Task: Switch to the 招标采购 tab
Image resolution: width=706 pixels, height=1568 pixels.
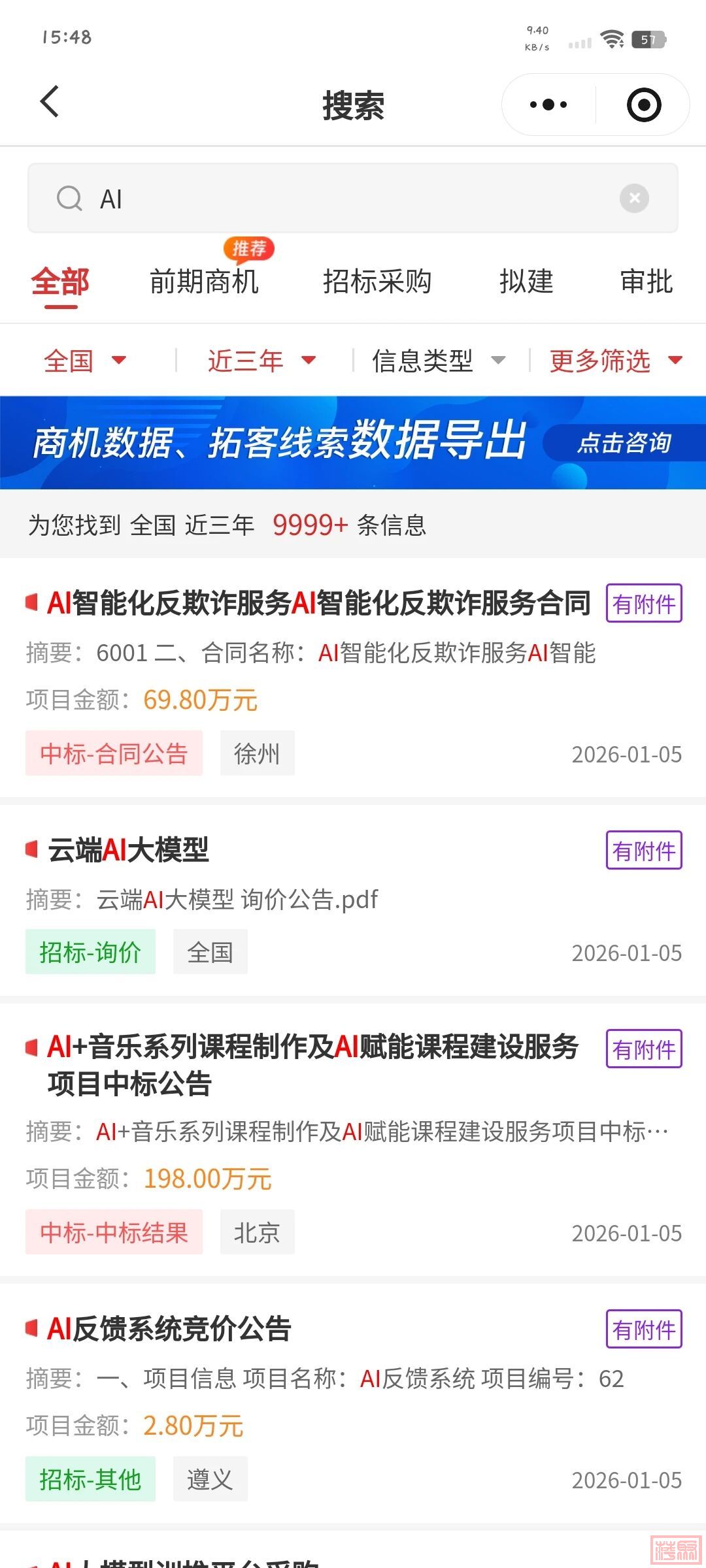Action: point(377,282)
